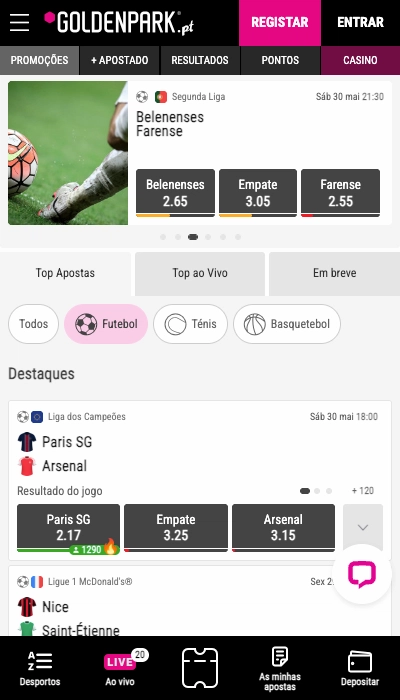The image size is (400, 700).
Task: Go to the Casino section
Action: coord(360,60)
